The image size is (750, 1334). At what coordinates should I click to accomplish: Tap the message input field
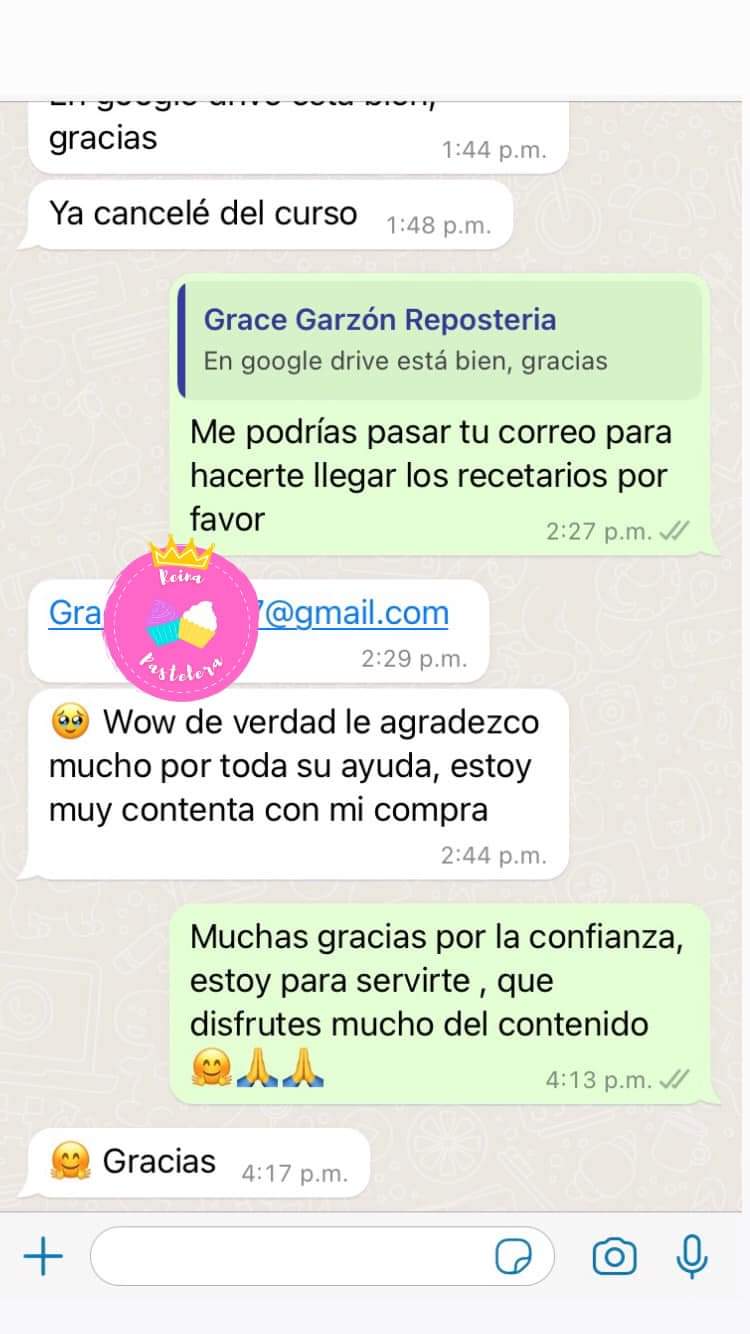point(300,1255)
